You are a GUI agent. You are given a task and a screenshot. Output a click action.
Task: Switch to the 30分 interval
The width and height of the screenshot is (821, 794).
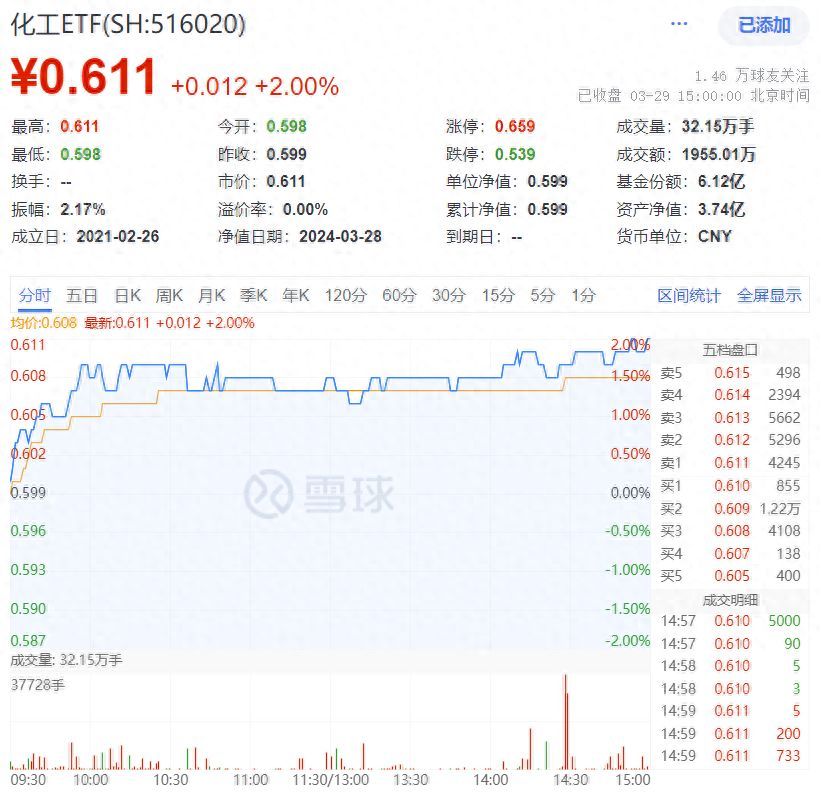click(449, 295)
